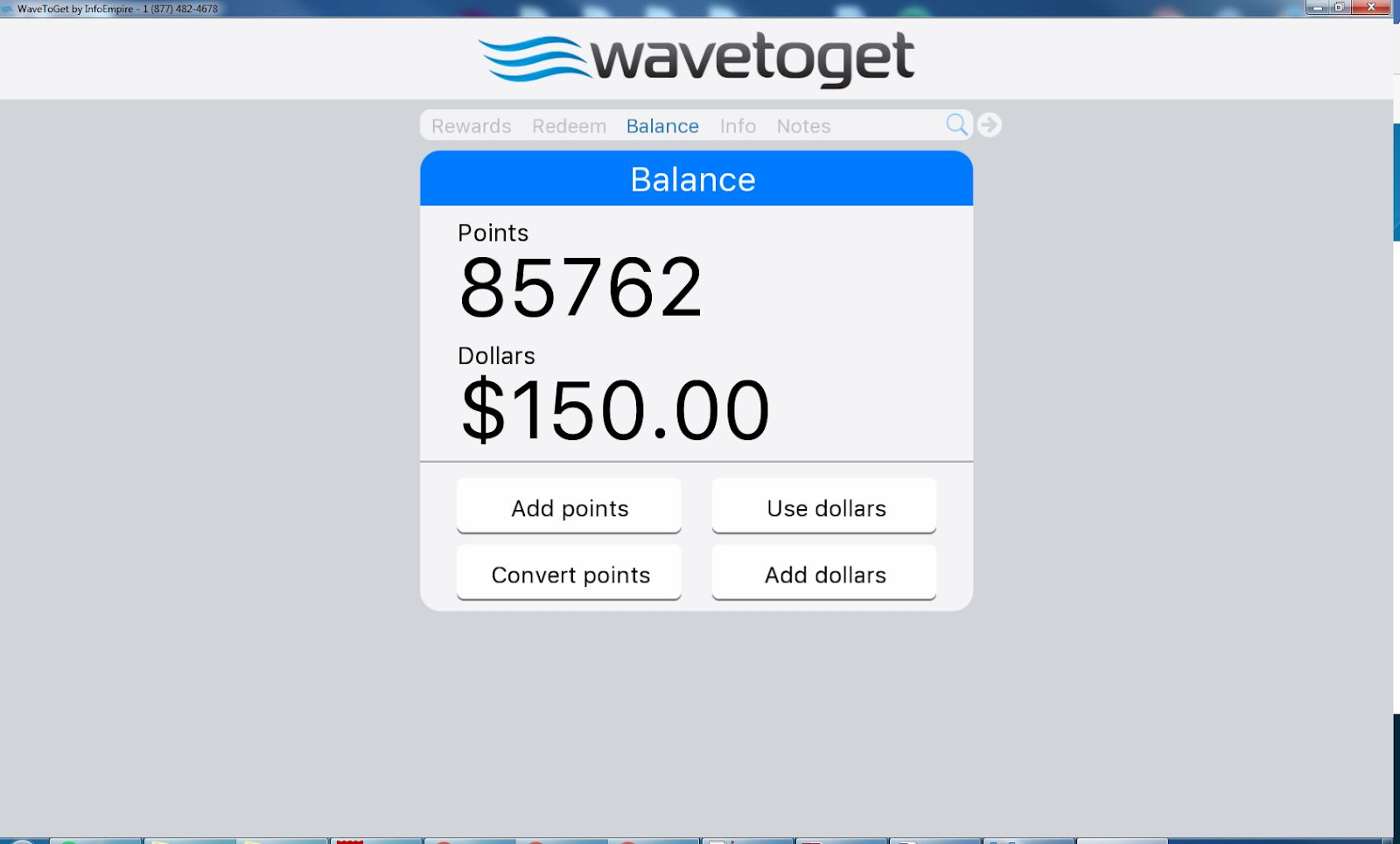The height and width of the screenshot is (844, 1400).
Task: Open the Redeem tab
Action: (x=569, y=126)
